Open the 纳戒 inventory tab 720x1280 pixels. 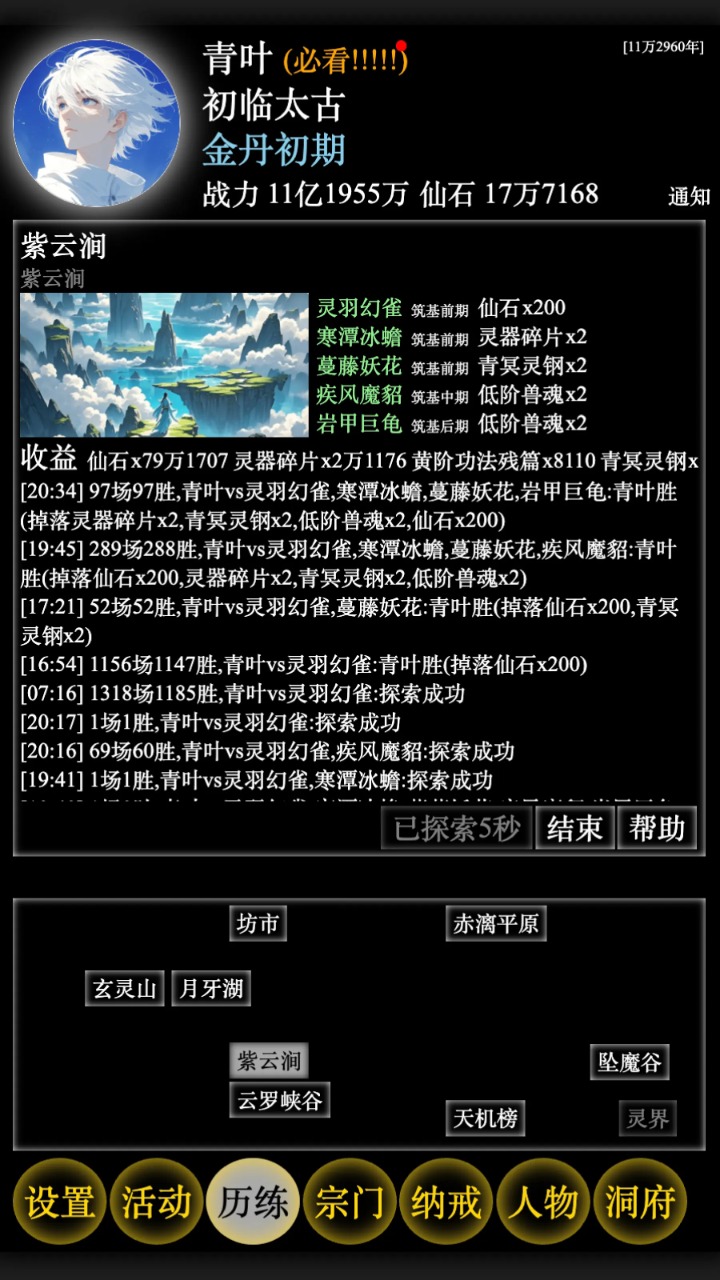447,1201
